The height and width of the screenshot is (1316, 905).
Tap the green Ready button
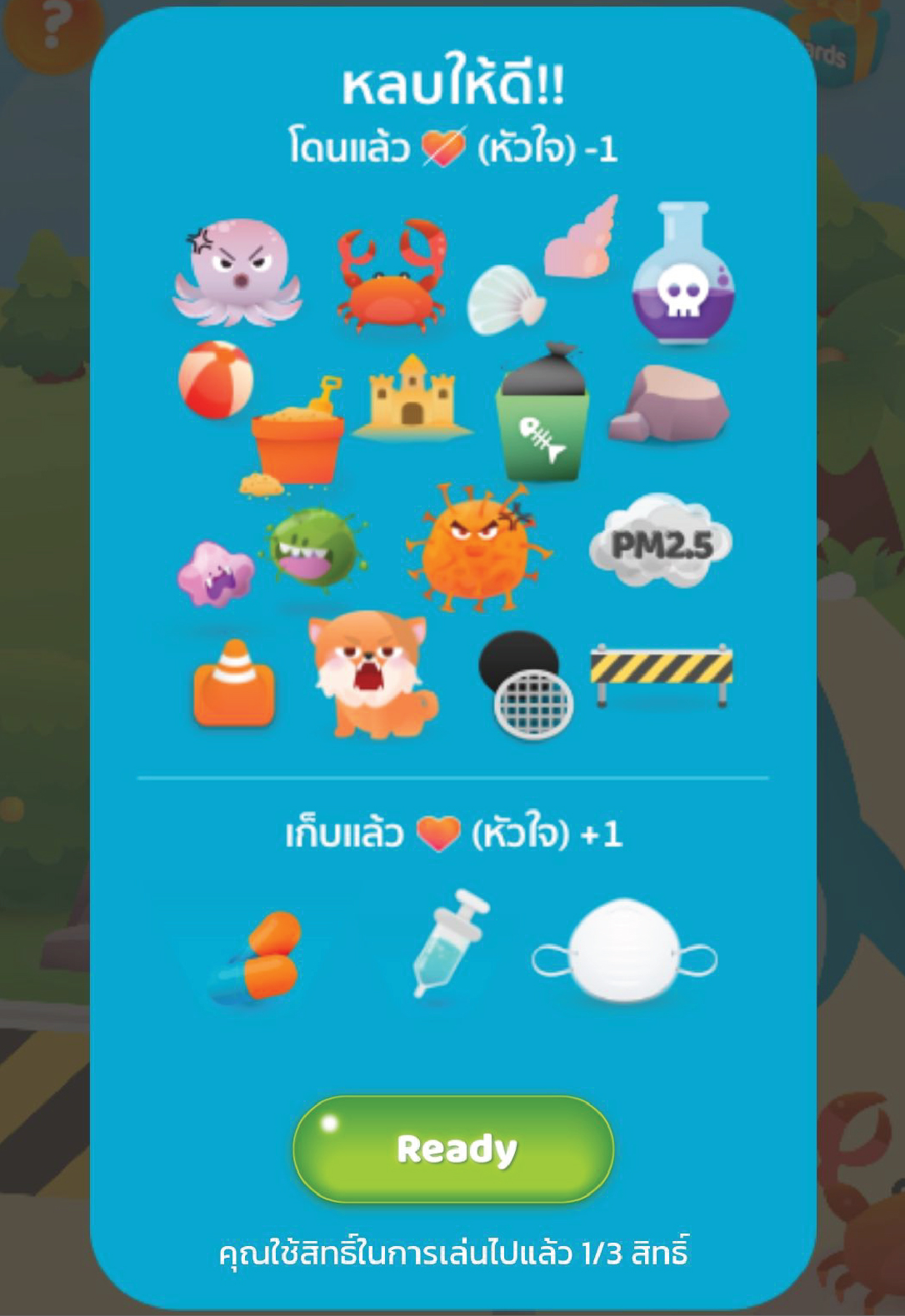(x=453, y=1149)
